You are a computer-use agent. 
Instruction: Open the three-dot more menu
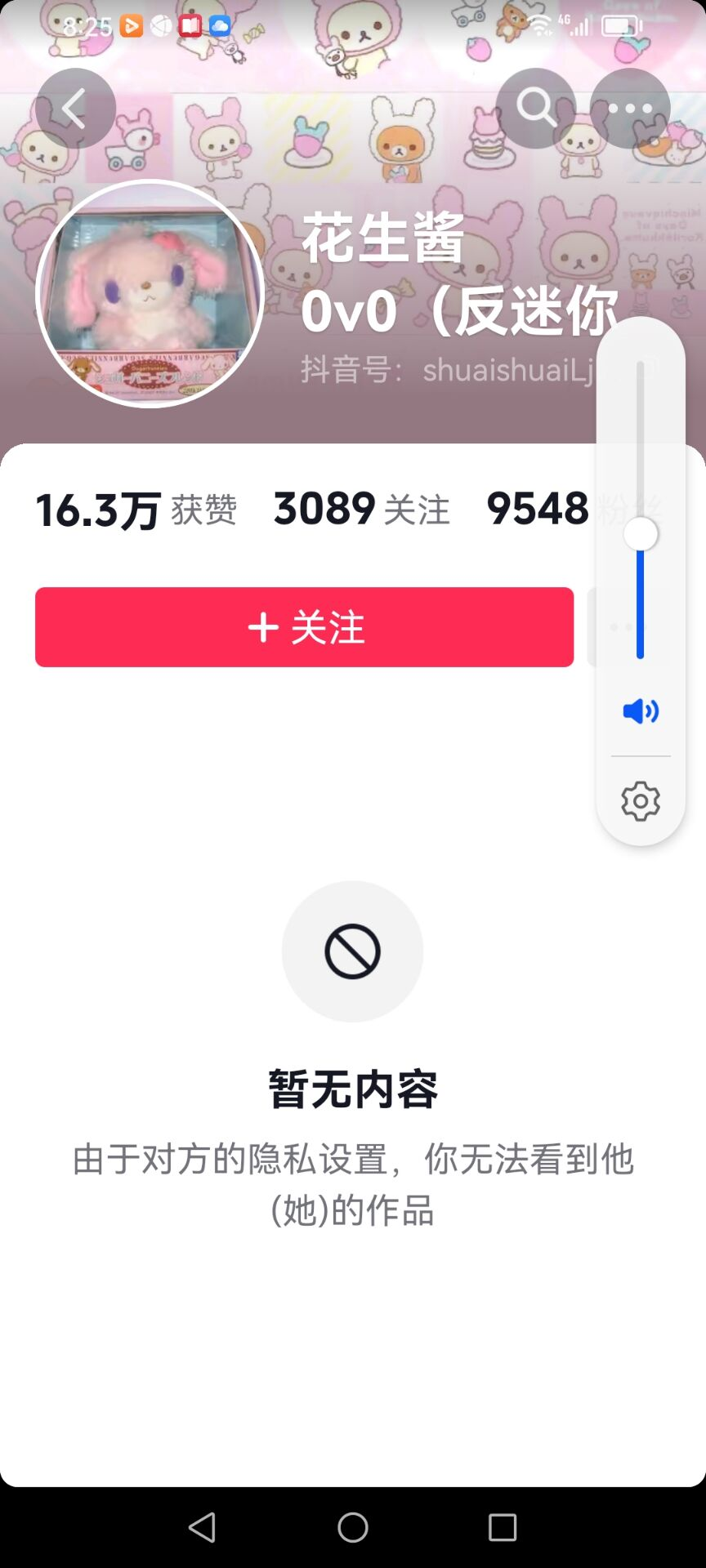coord(630,109)
